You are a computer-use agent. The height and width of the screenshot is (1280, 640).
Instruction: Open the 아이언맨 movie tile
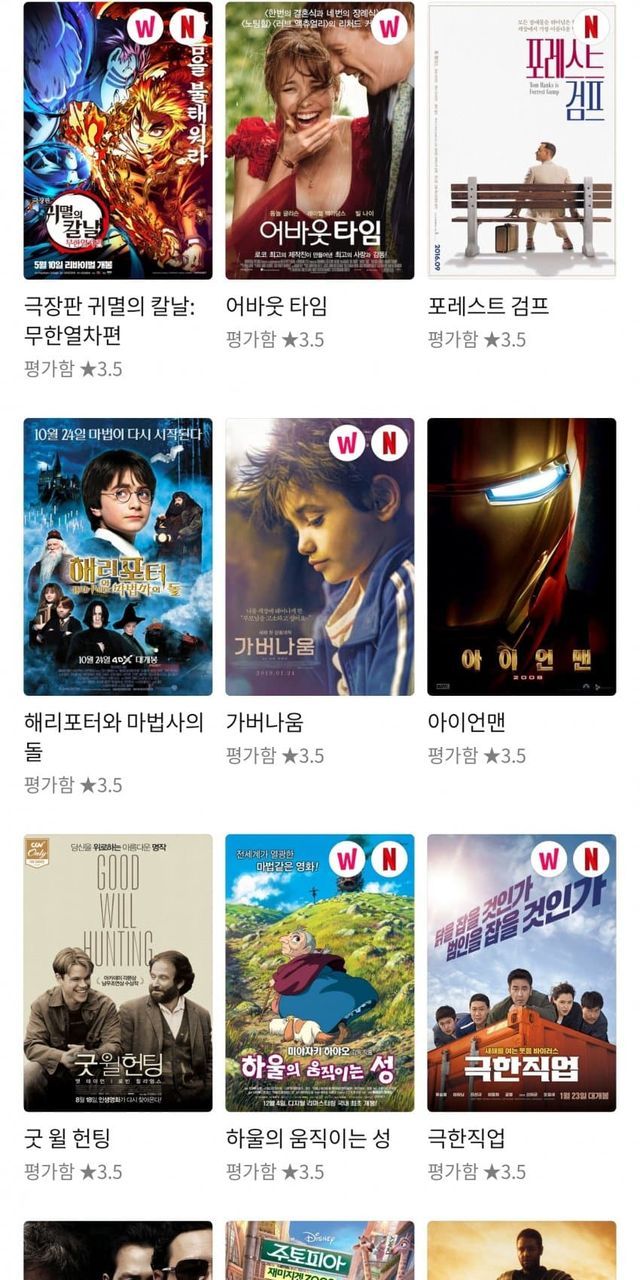[521, 556]
